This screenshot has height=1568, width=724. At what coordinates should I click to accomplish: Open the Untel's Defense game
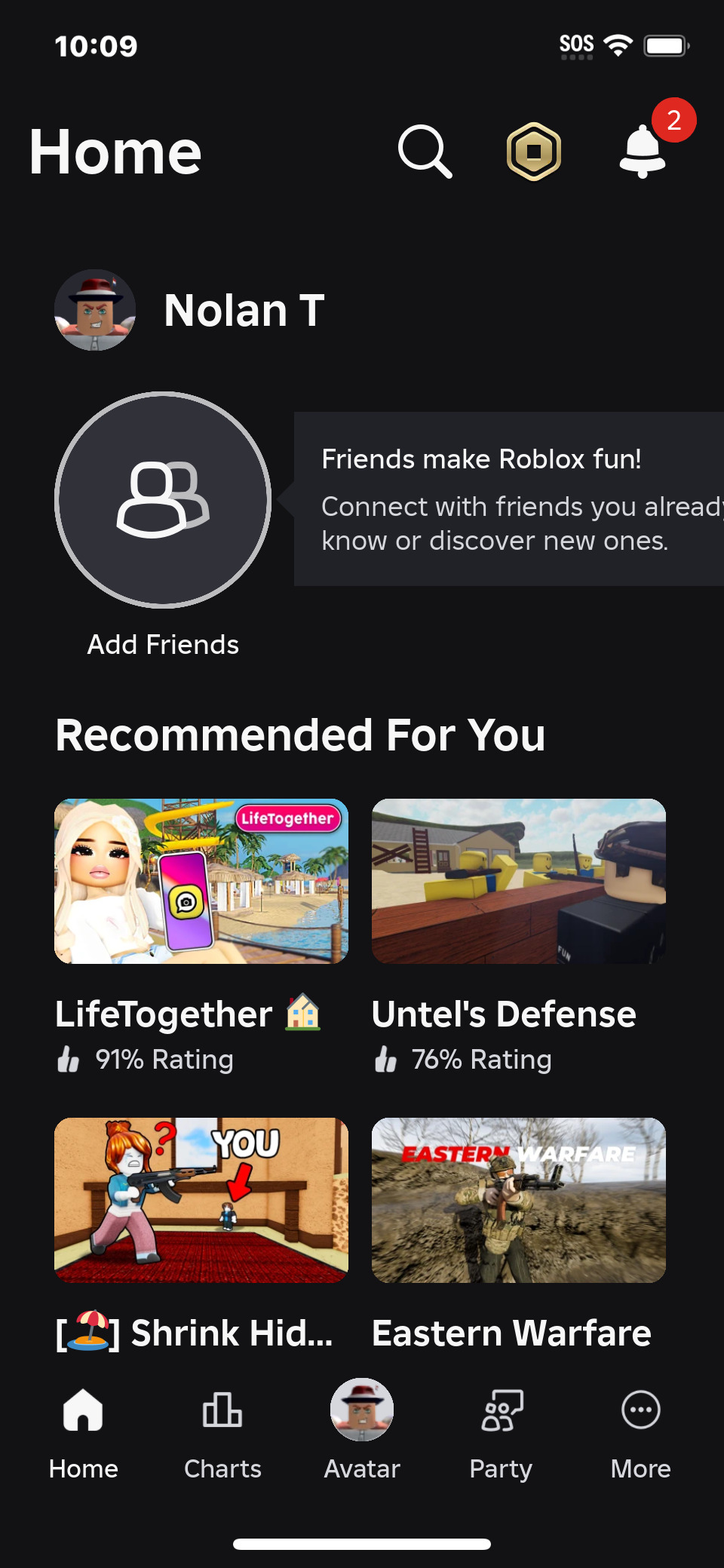click(x=519, y=881)
